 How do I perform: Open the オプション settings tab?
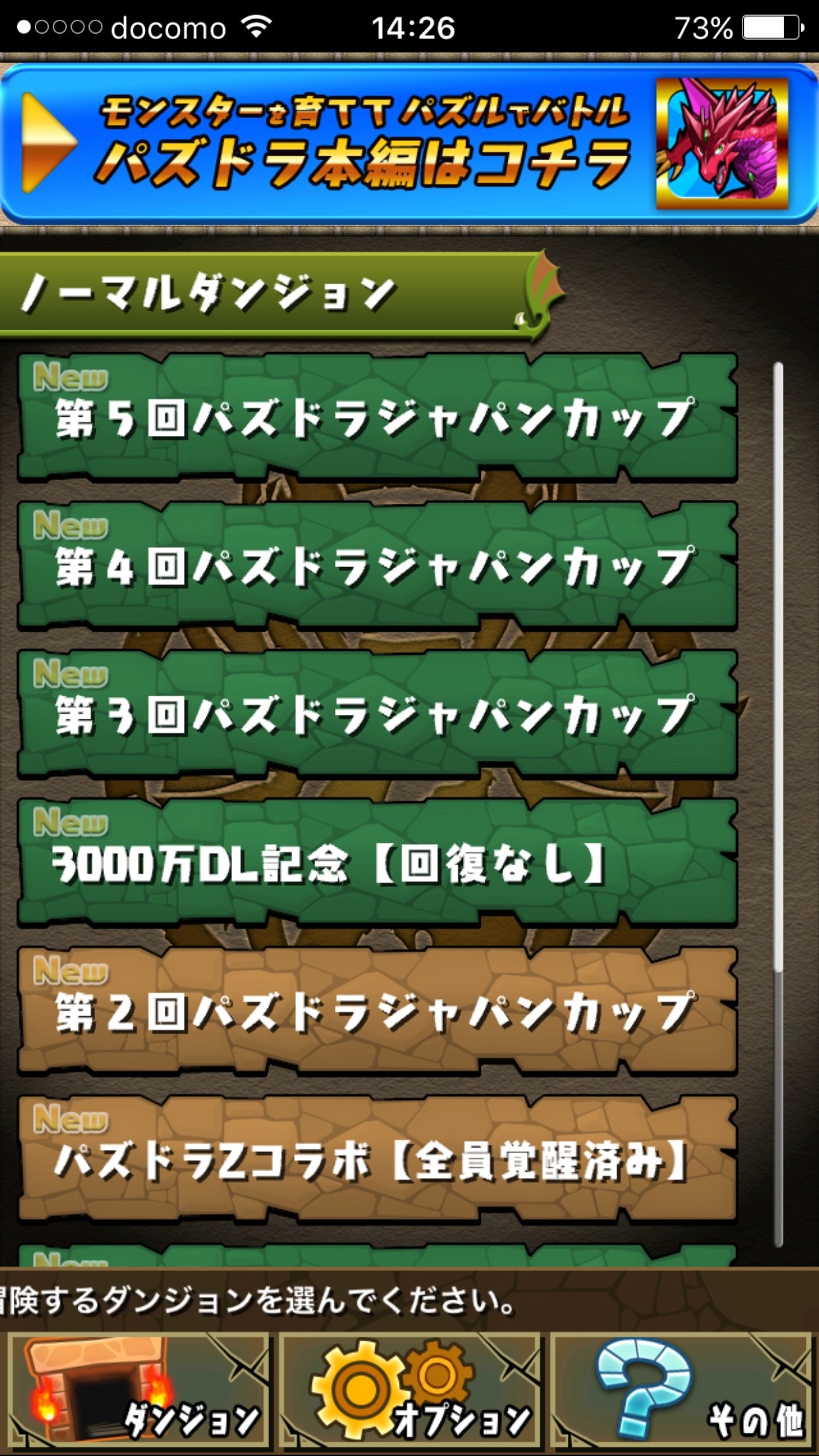tap(410, 1391)
